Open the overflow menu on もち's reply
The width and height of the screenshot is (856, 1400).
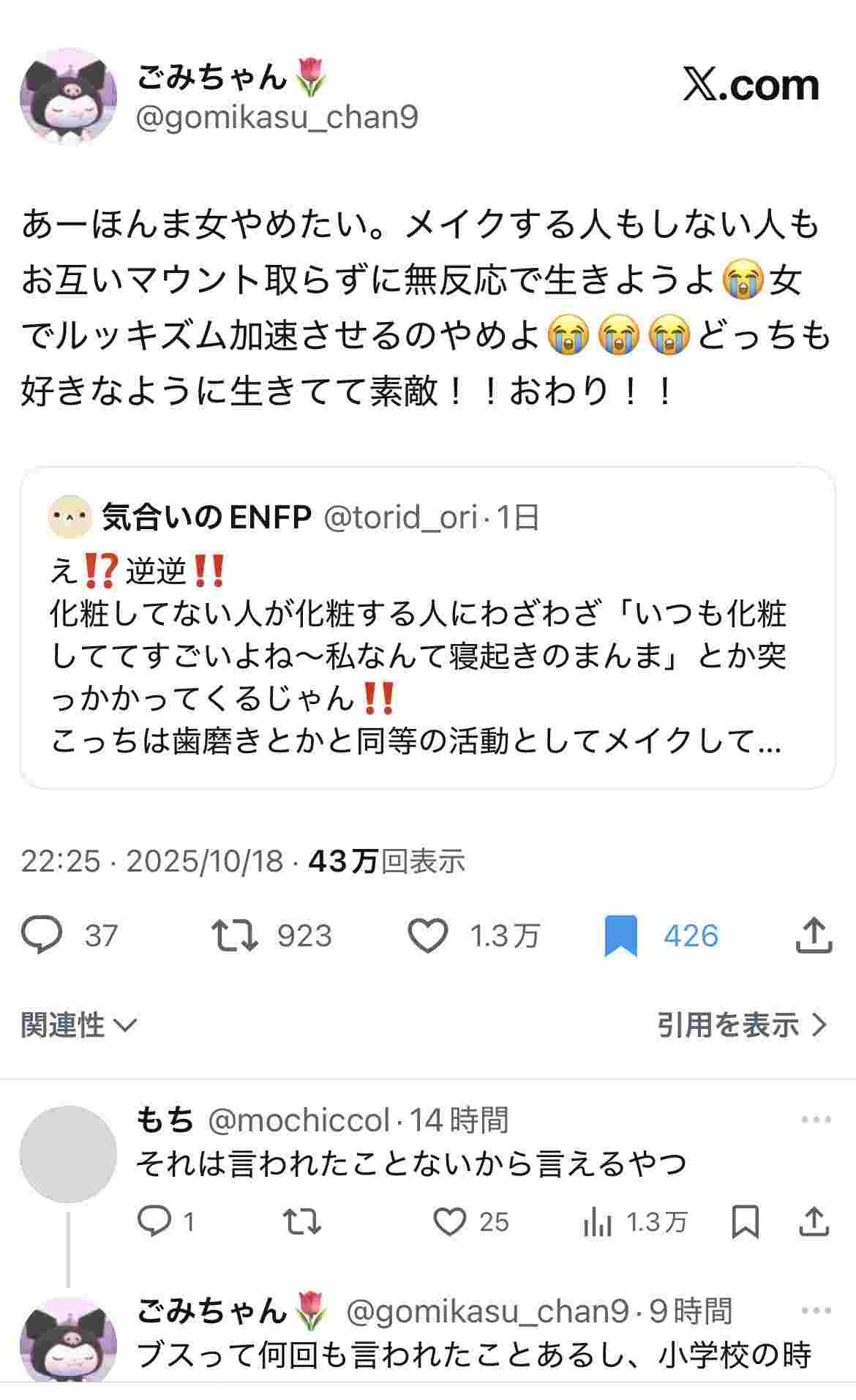(816, 1120)
